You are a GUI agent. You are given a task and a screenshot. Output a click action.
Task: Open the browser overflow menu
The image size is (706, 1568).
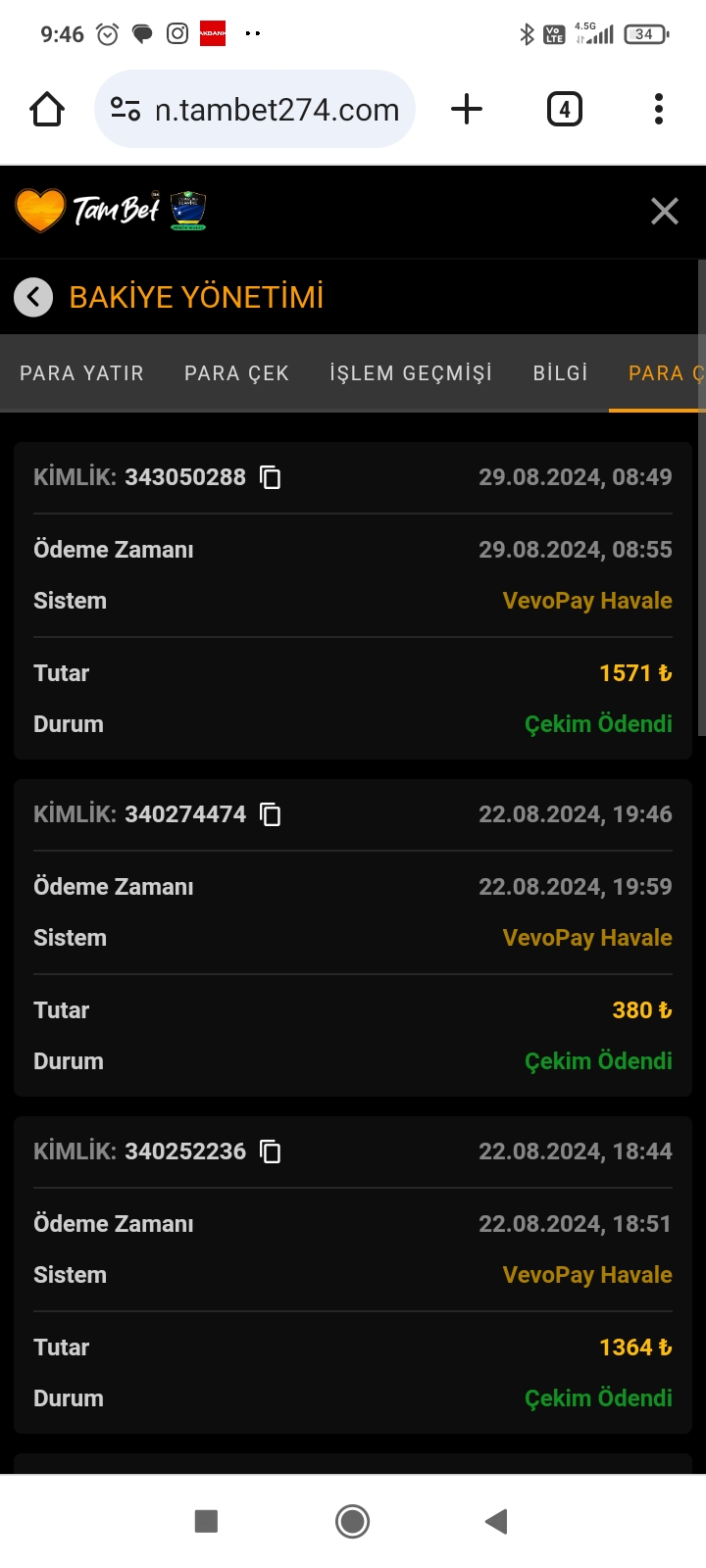point(659,109)
